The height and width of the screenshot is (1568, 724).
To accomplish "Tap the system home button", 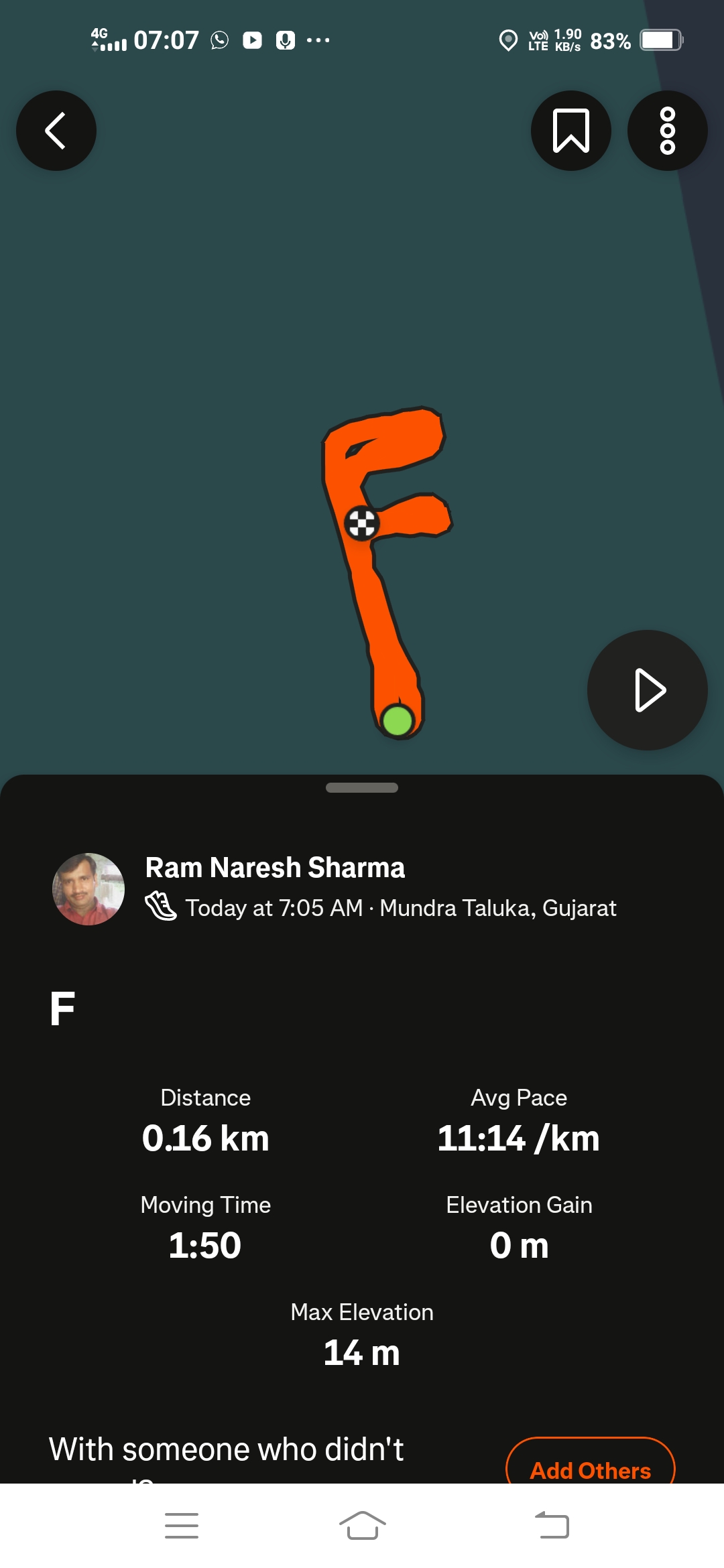I will 362,1526.
